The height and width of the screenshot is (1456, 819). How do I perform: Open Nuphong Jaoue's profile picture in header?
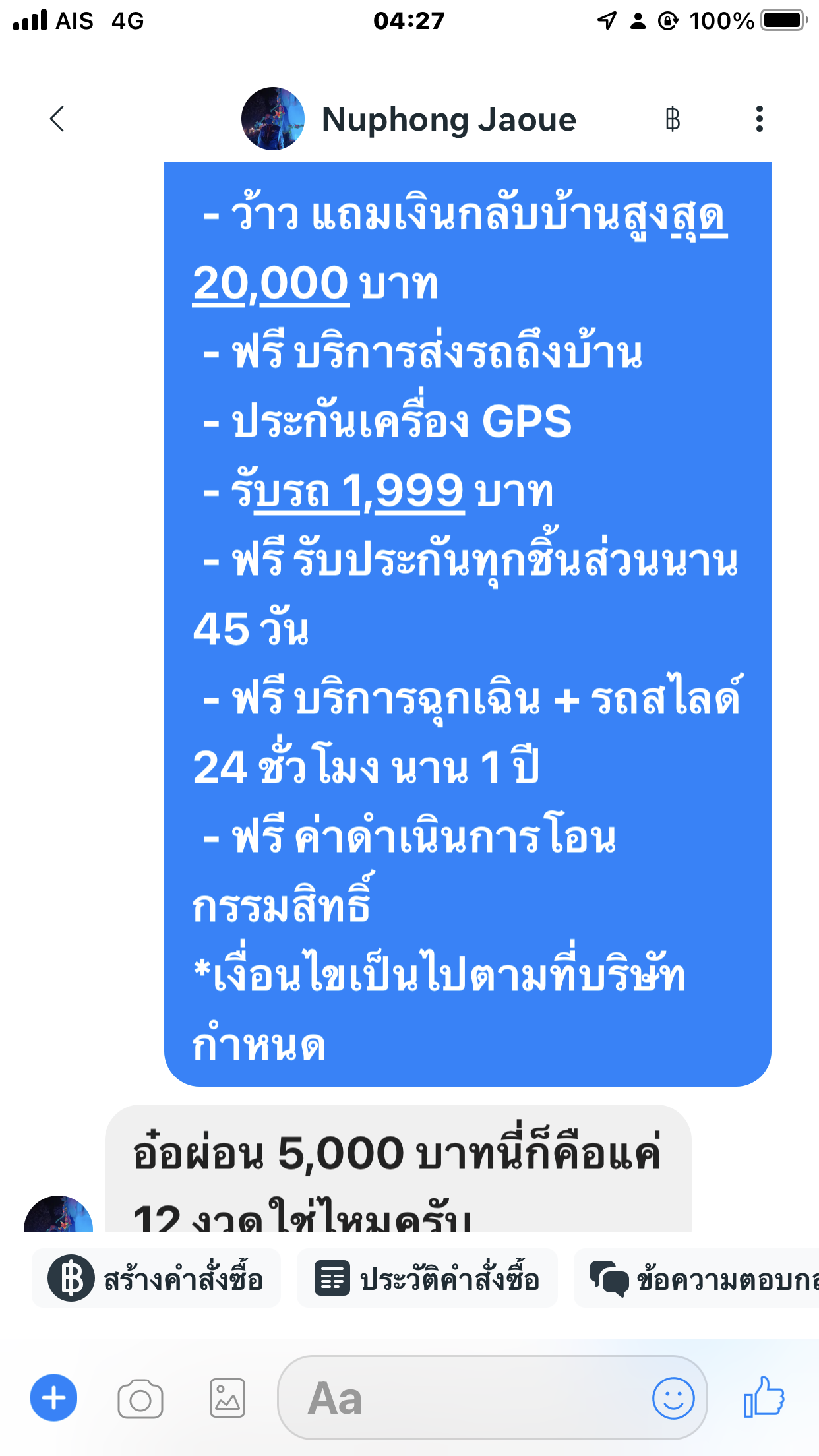pos(273,119)
